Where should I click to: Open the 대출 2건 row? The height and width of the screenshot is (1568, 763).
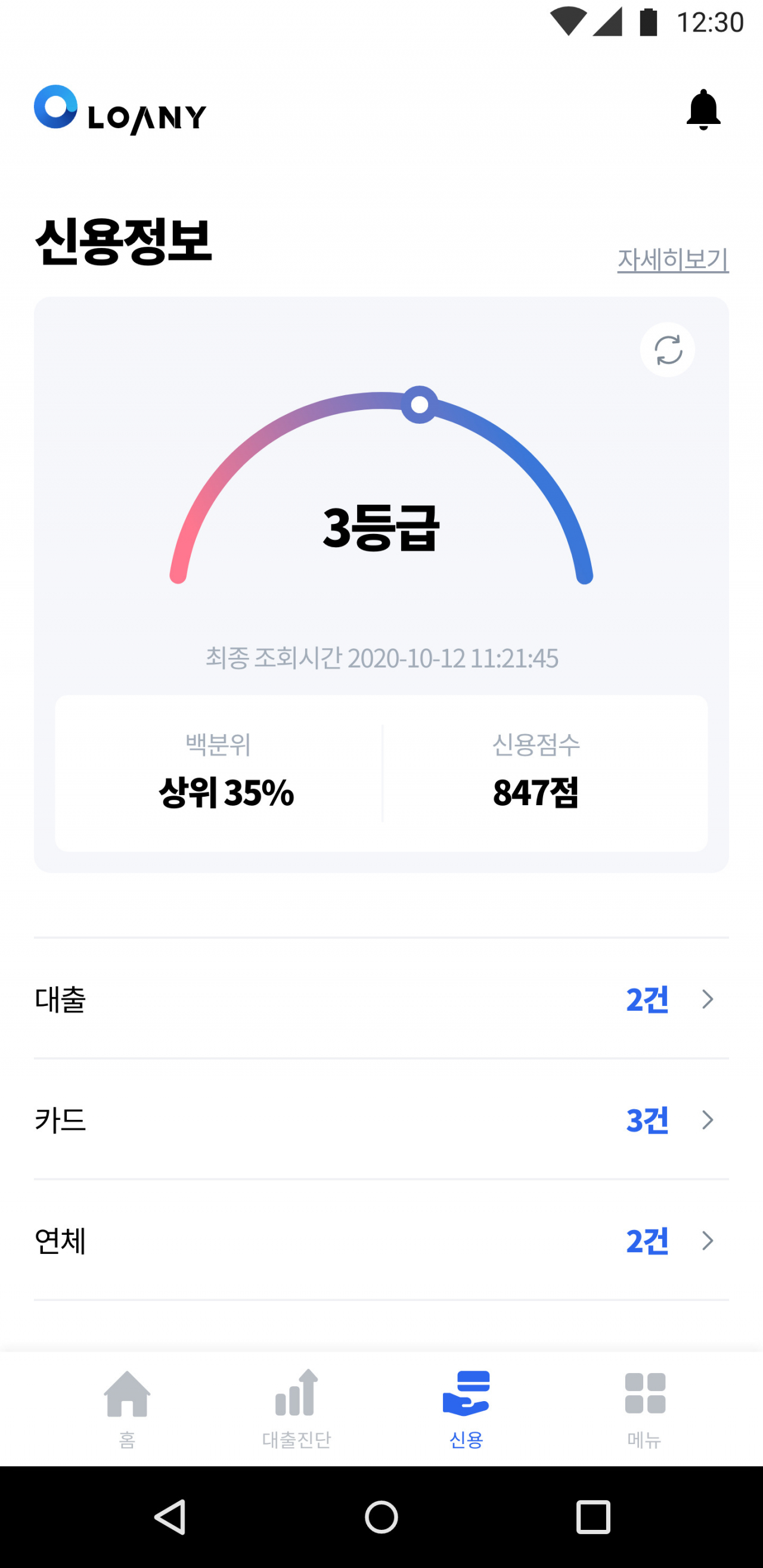point(381,999)
